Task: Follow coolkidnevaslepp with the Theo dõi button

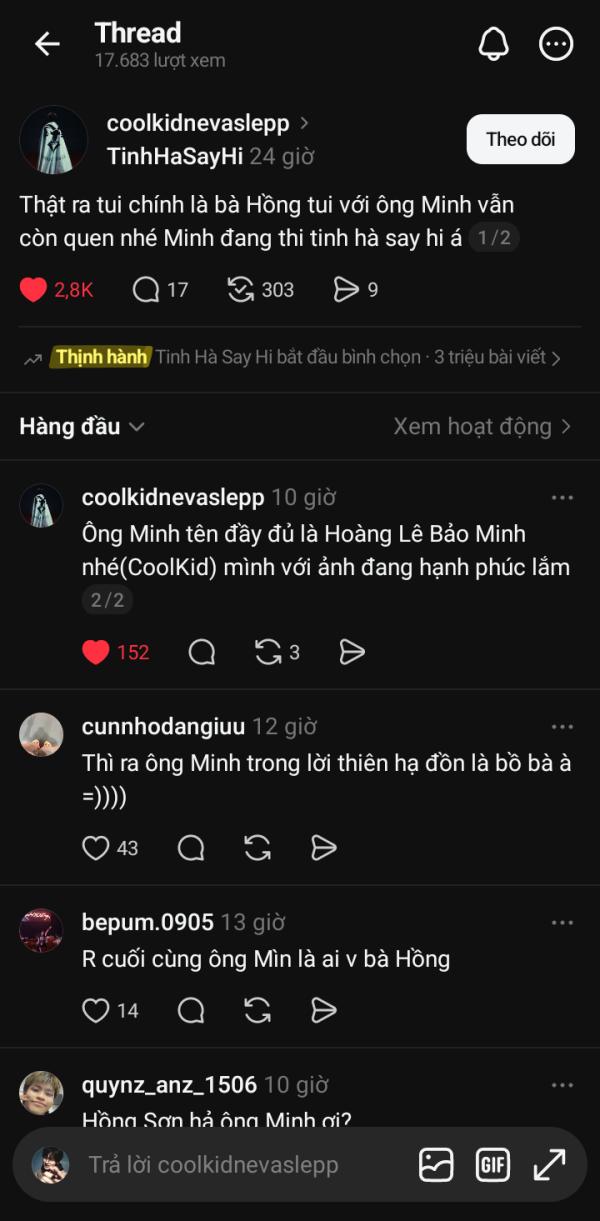Action: point(520,139)
